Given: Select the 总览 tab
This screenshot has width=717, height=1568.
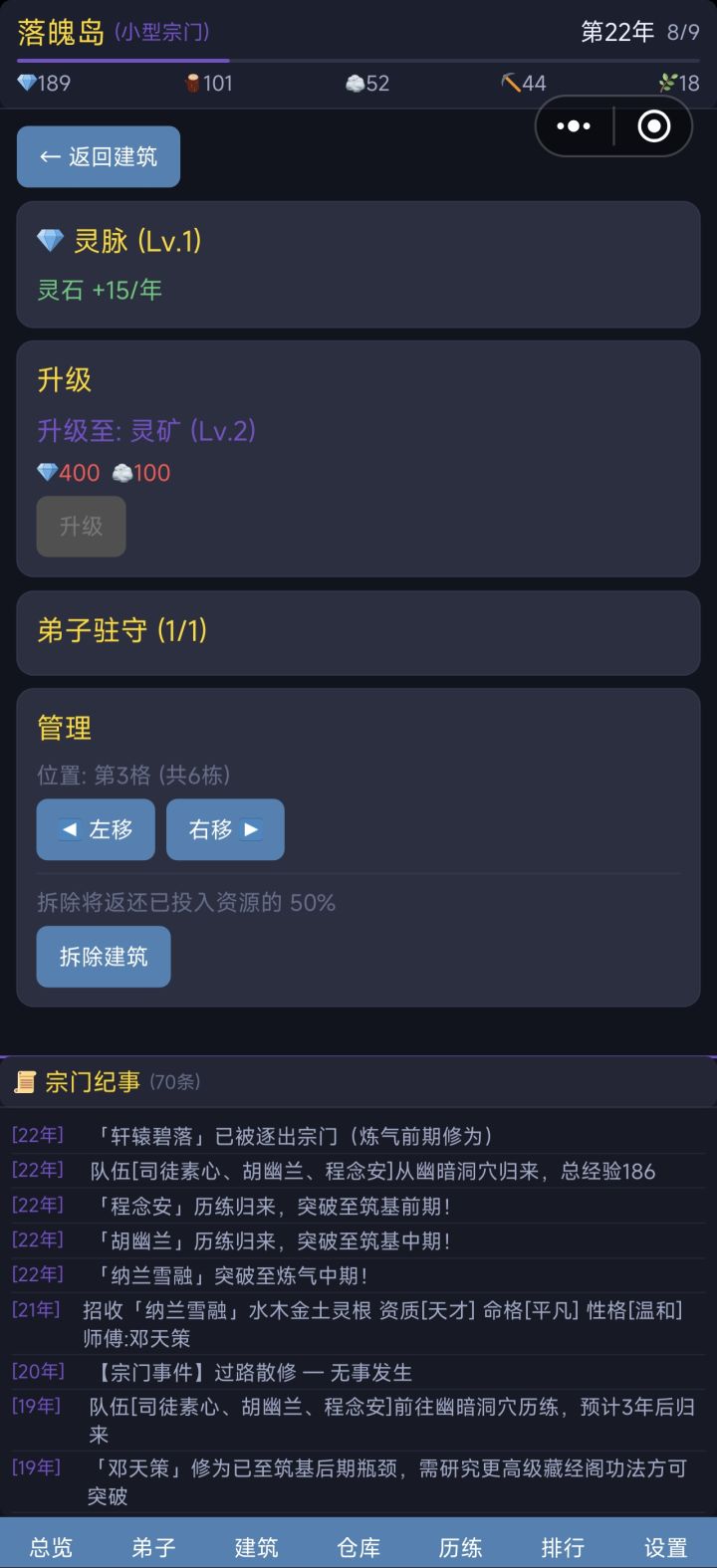Looking at the screenshot, I should coord(50,1544).
